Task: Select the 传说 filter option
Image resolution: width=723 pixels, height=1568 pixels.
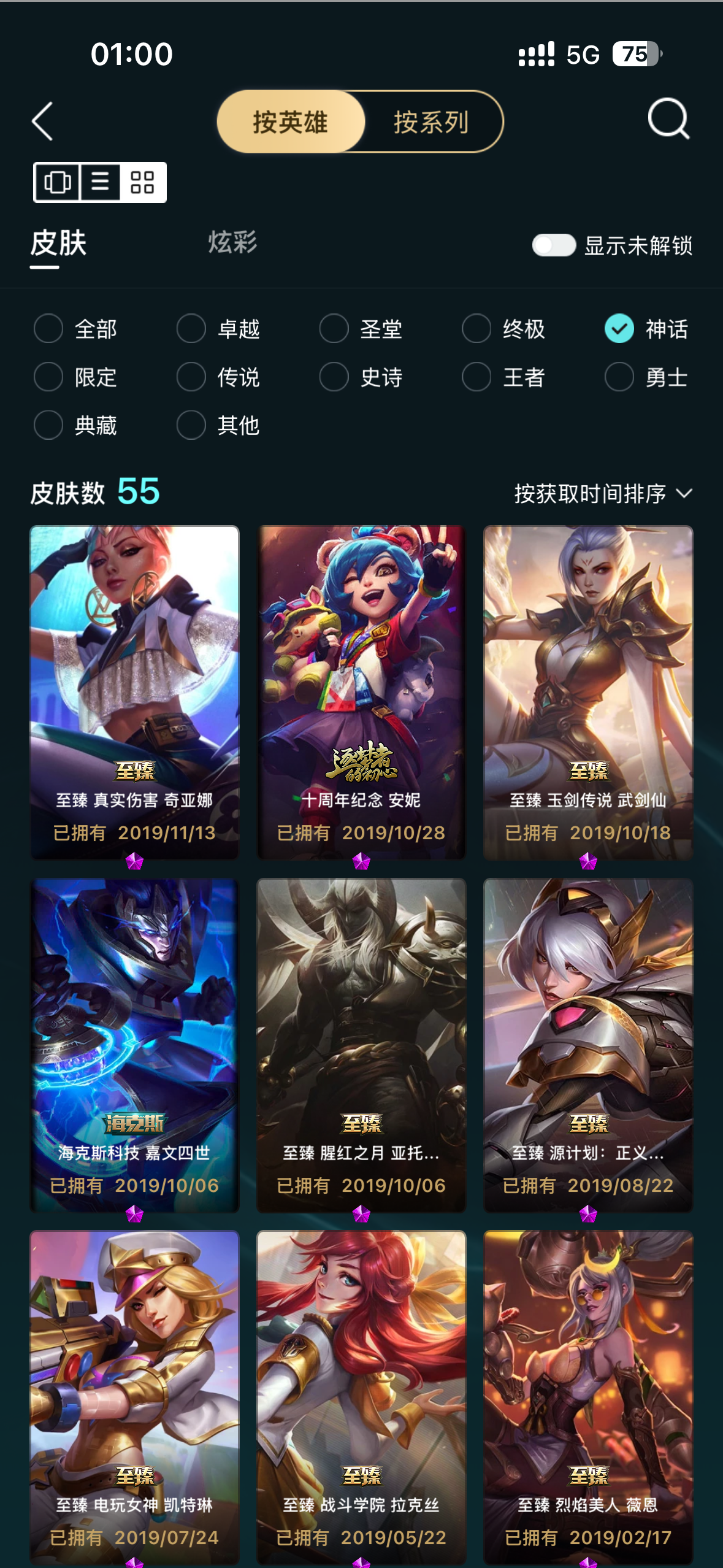Action: [218, 377]
